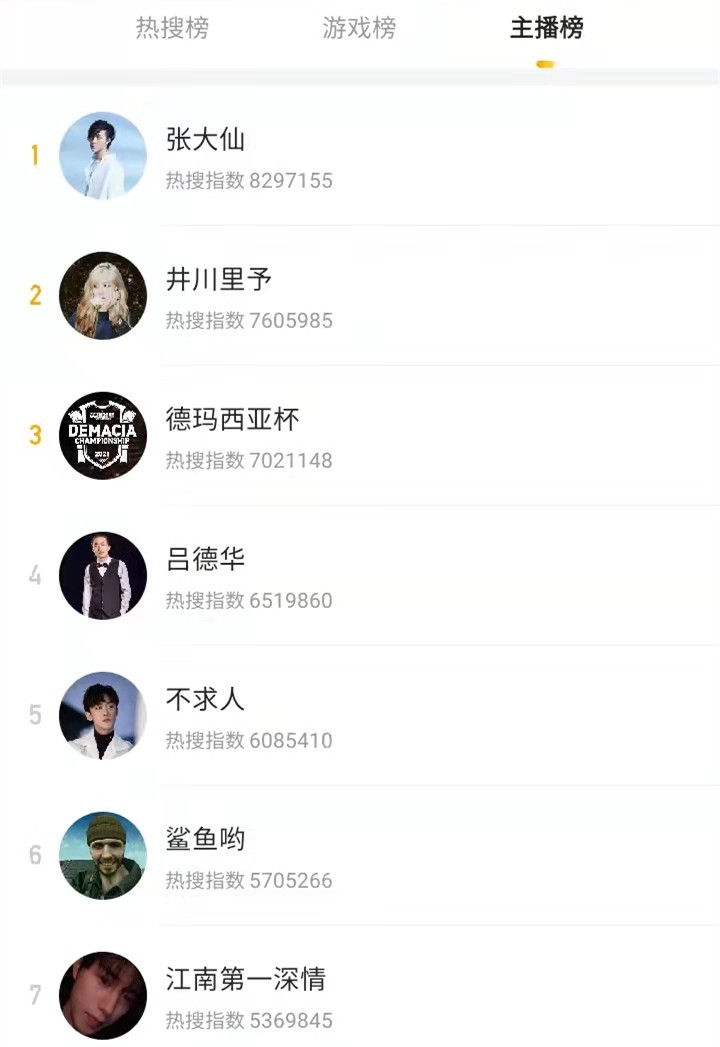This screenshot has width=720, height=1047.
Task: Click rank number 1 beside 张大仙
Action: (35, 156)
